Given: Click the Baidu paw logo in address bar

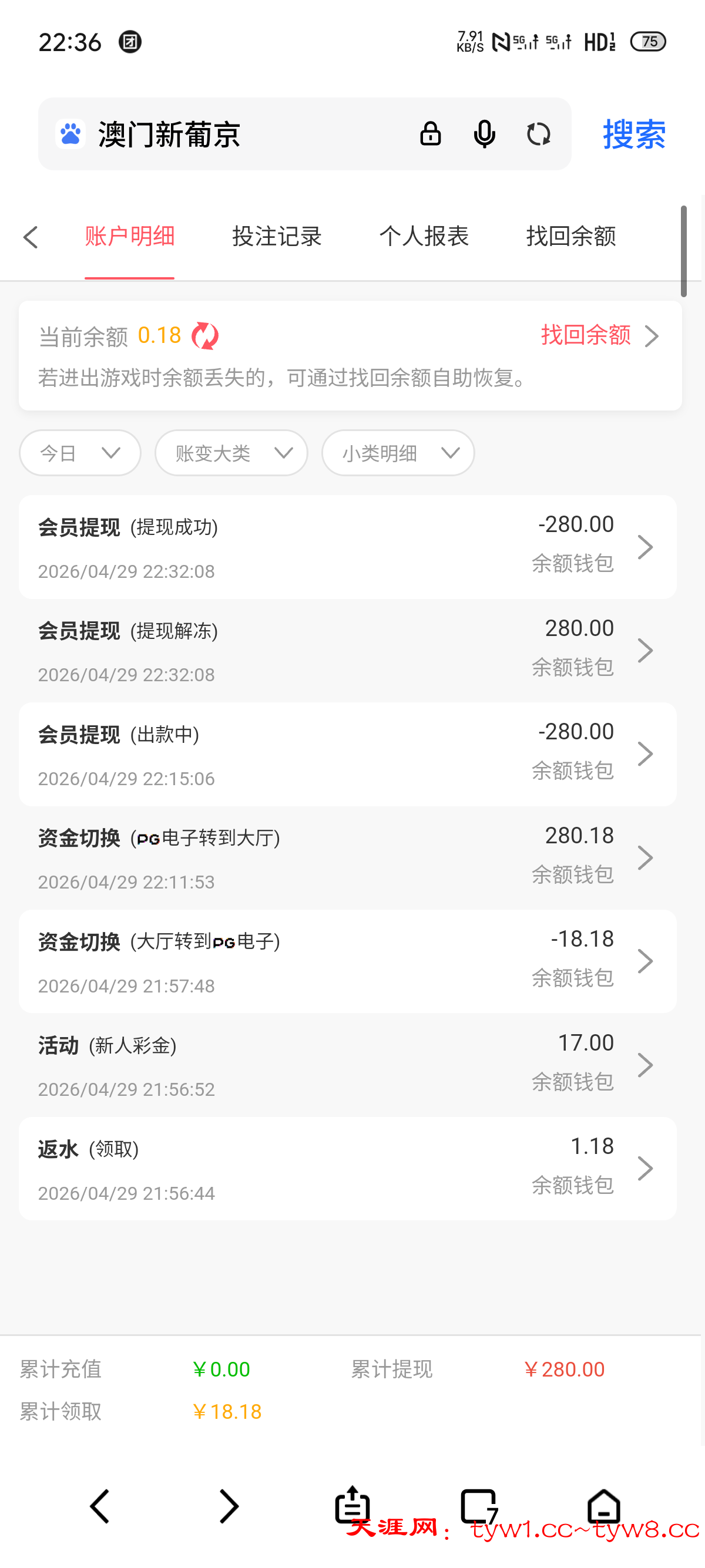Looking at the screenshot, I should (70, 134).
